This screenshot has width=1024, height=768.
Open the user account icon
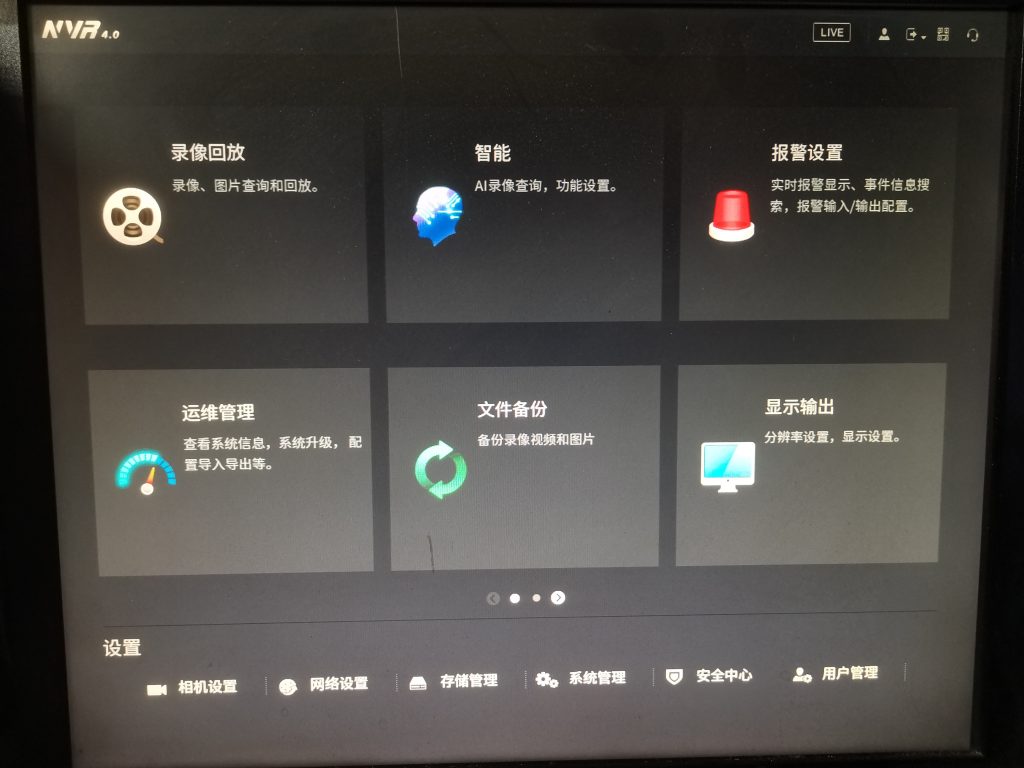[x=884, y=34]
